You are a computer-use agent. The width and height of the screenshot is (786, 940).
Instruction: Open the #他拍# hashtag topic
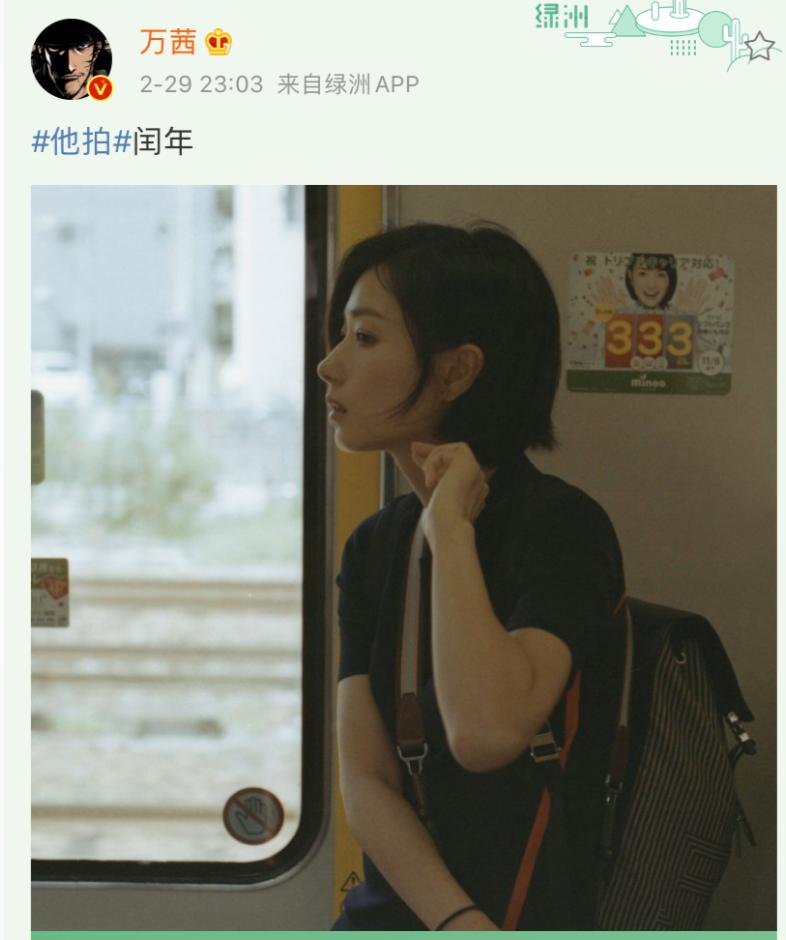81,142
